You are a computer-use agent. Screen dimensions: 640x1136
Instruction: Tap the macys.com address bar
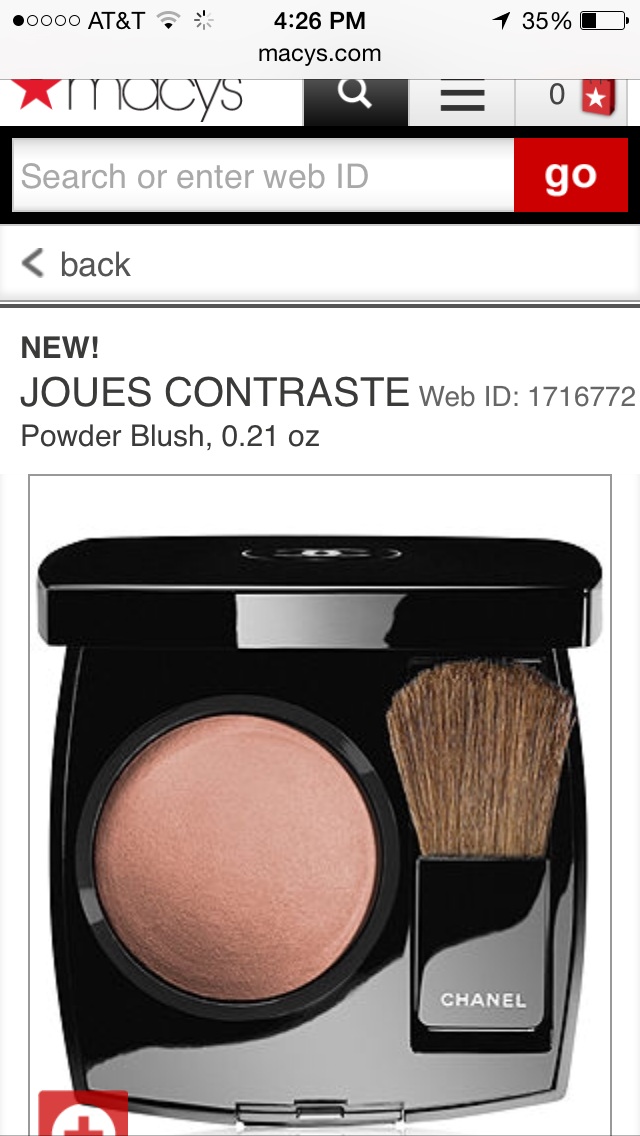(x=320, y=53)
